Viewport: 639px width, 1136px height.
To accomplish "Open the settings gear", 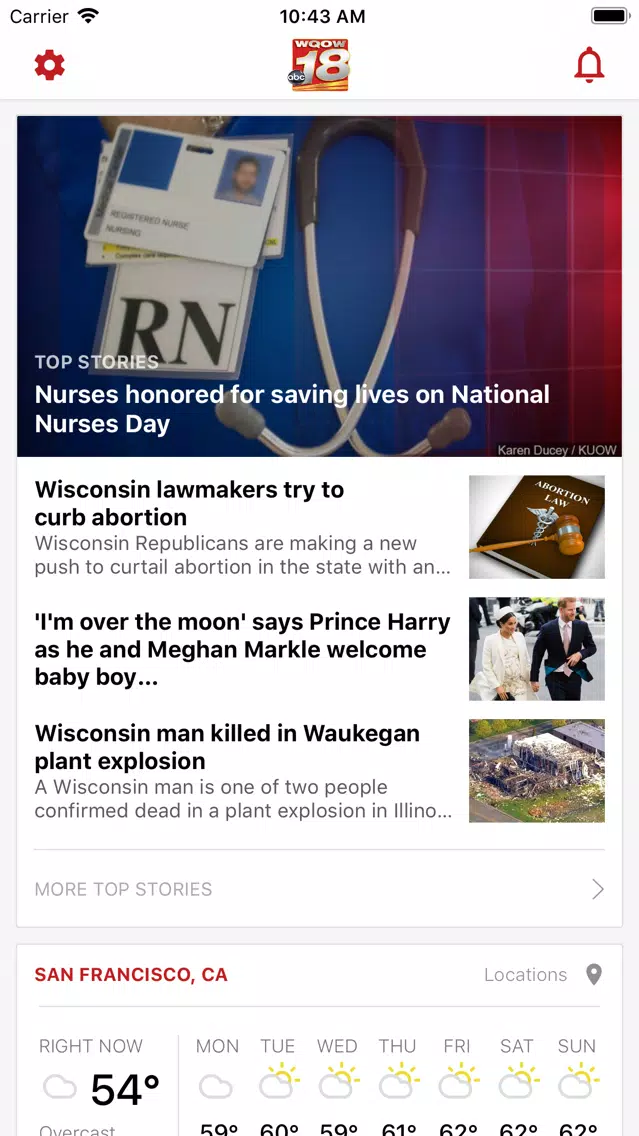I will pos(50,66).
